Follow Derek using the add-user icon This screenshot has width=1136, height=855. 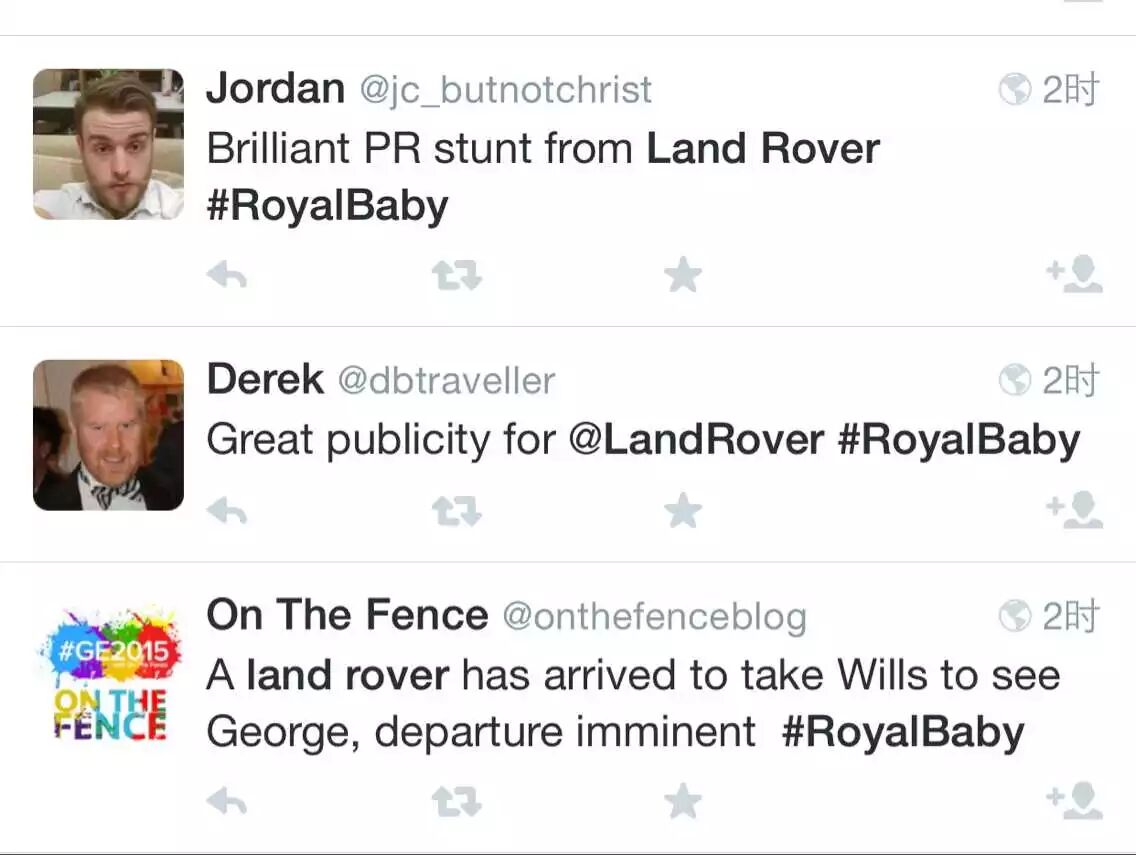tap(1074, 510)
